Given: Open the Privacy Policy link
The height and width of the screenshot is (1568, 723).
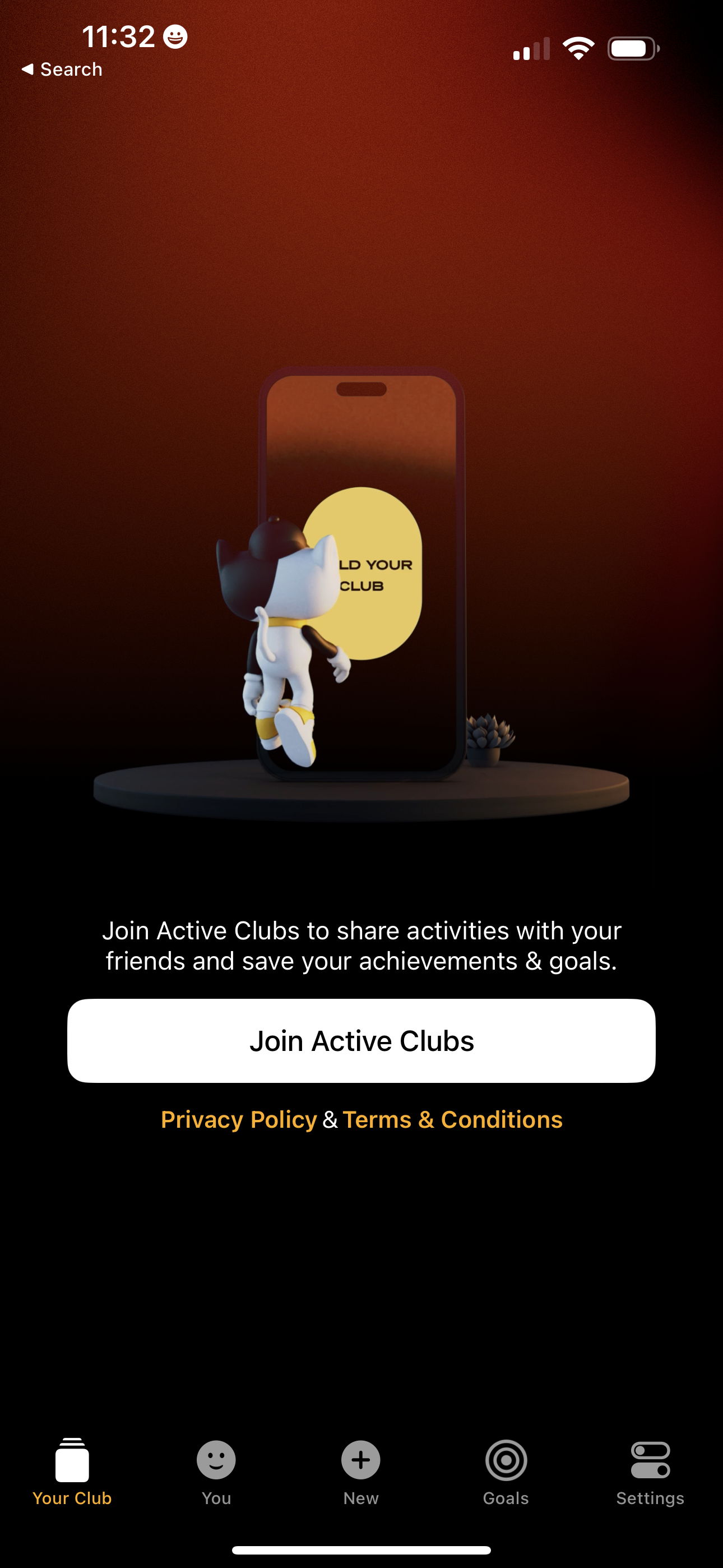Looking at the screenshot, I should point(238,1120).
